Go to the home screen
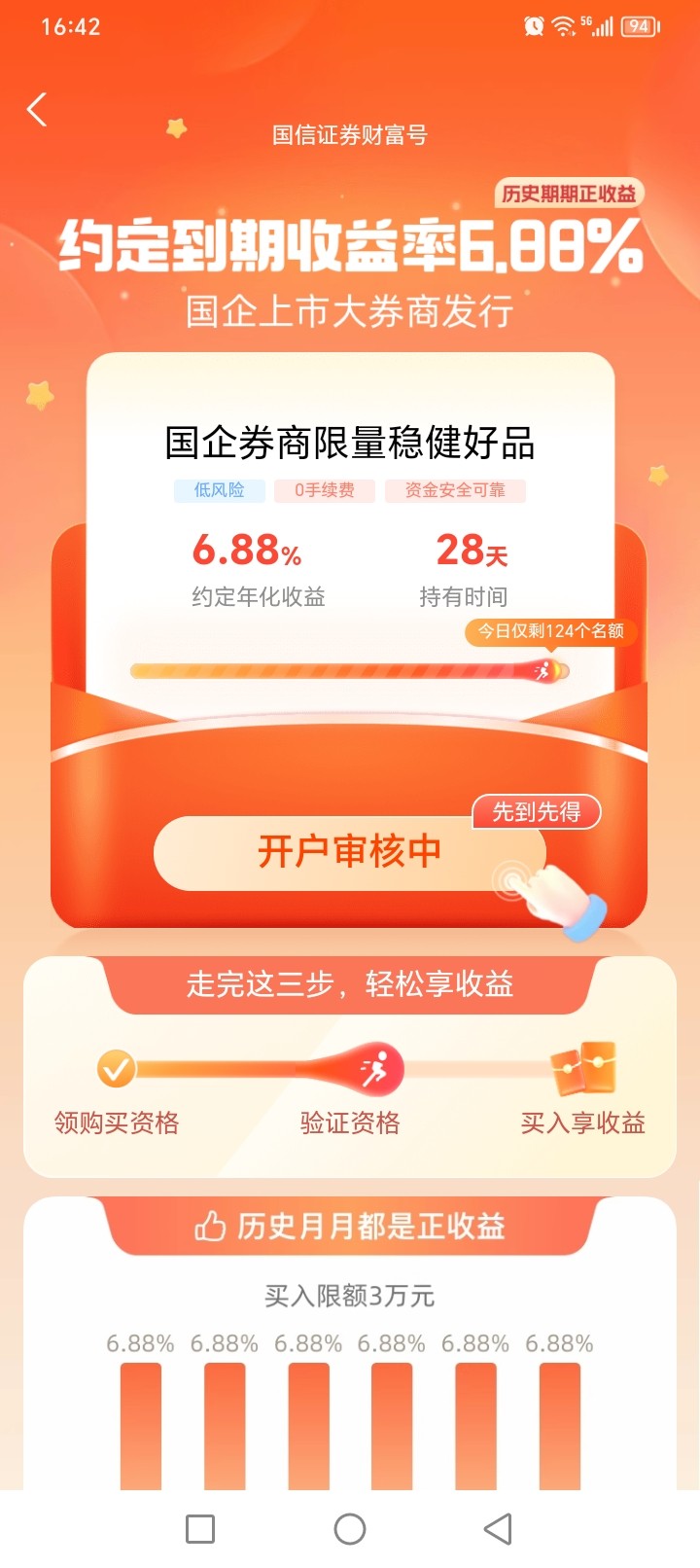 click(350, 1528)
